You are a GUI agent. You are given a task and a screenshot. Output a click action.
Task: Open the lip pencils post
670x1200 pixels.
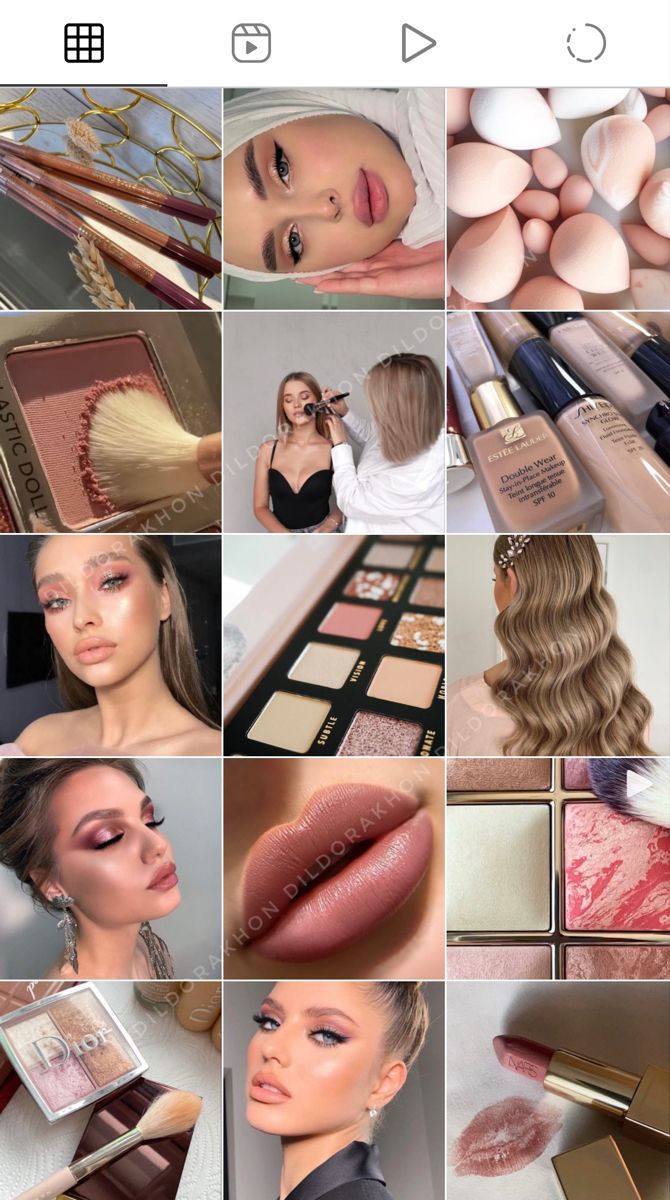click(x=110, y=198)
